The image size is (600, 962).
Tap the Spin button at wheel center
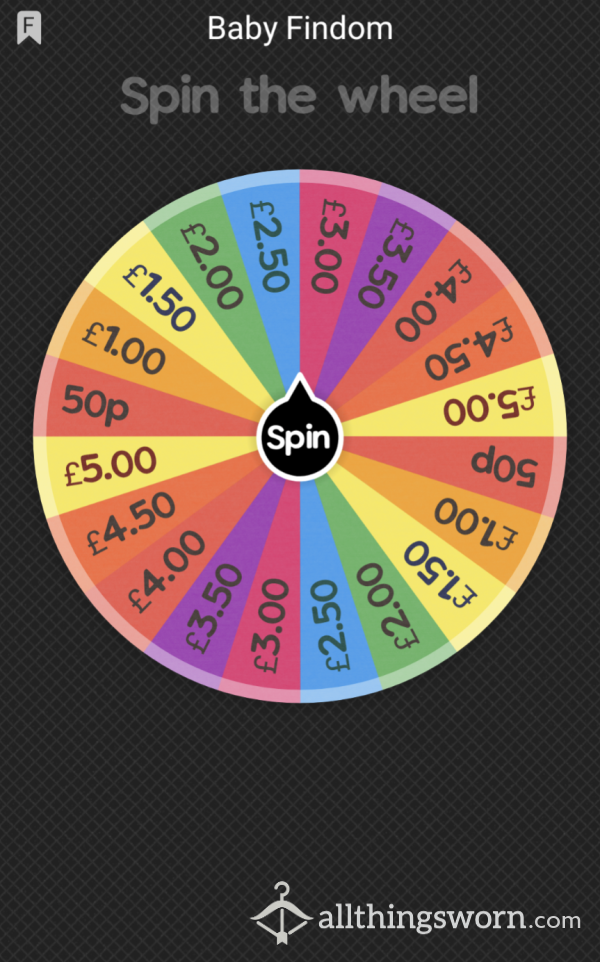[300, 438]
